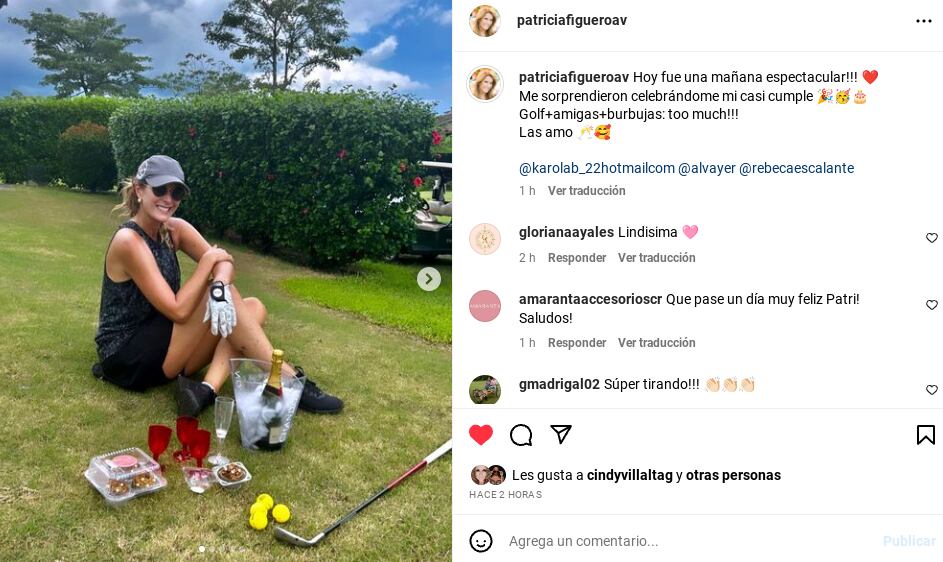This screenshot has width=943, height=562.
Task: Focus the 'Agrega un comentario' field
Action: tap(680, 541)
